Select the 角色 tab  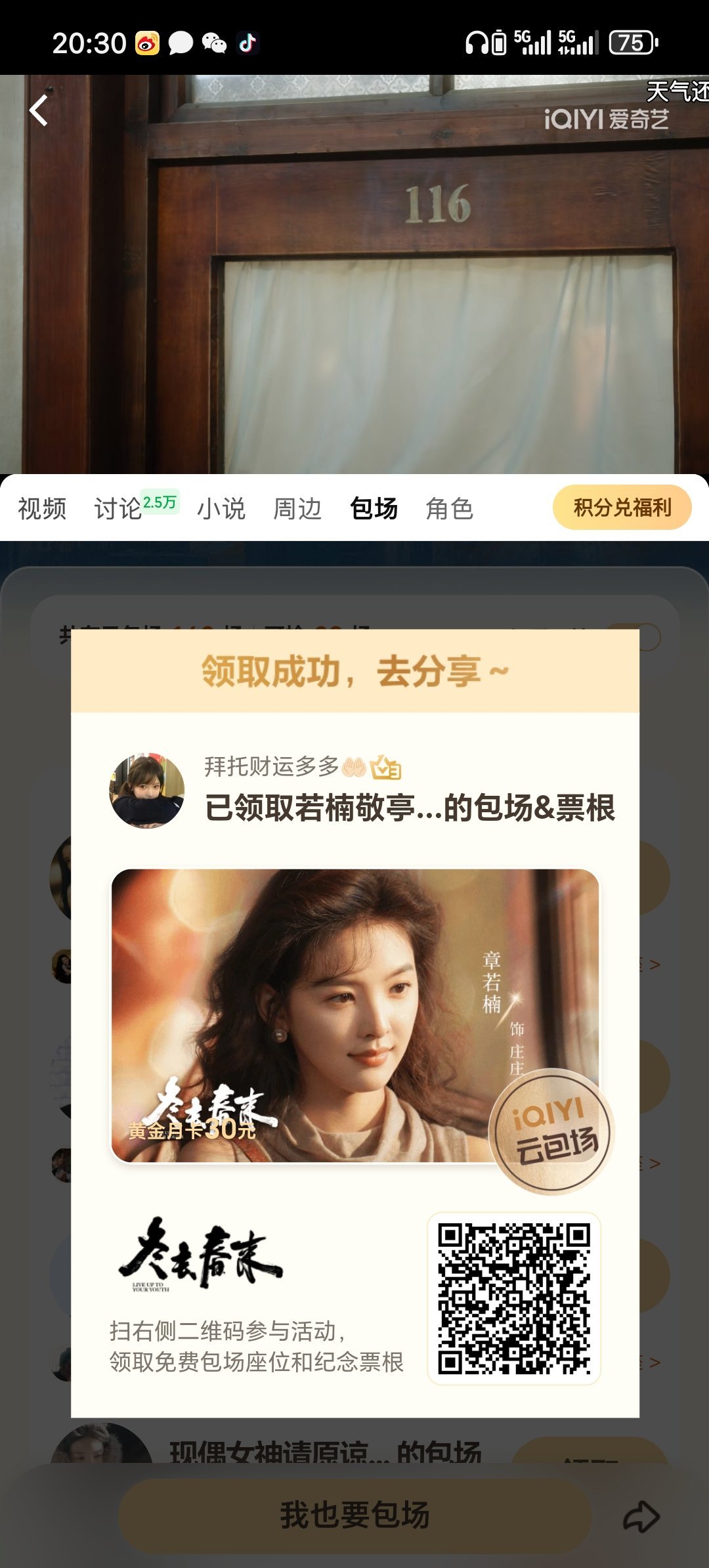click(x=450, y=508)
